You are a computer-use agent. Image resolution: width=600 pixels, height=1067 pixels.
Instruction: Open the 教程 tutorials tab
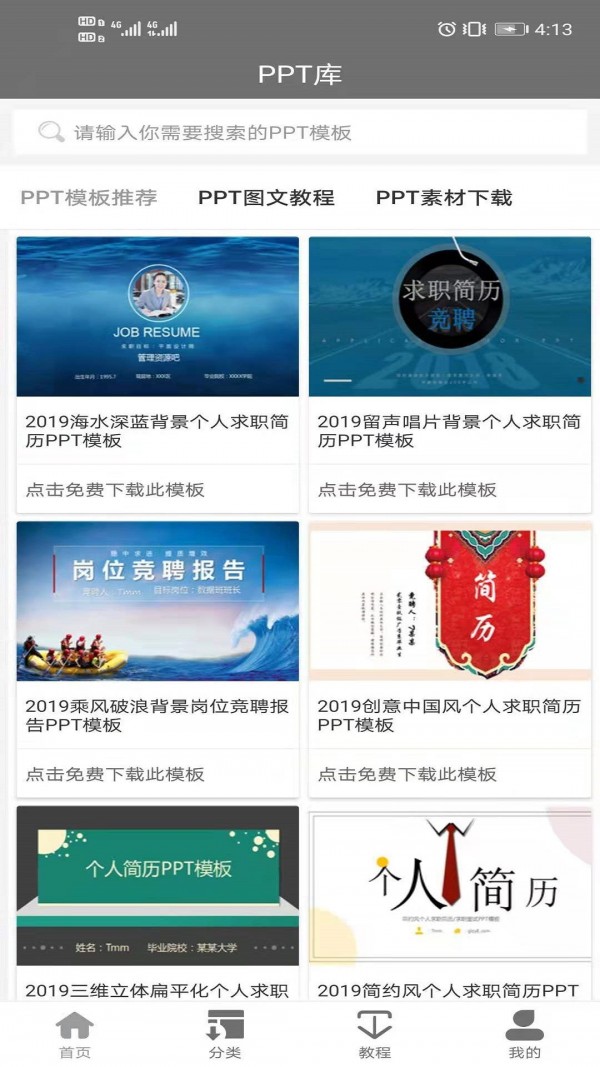tap(375, 1034)
